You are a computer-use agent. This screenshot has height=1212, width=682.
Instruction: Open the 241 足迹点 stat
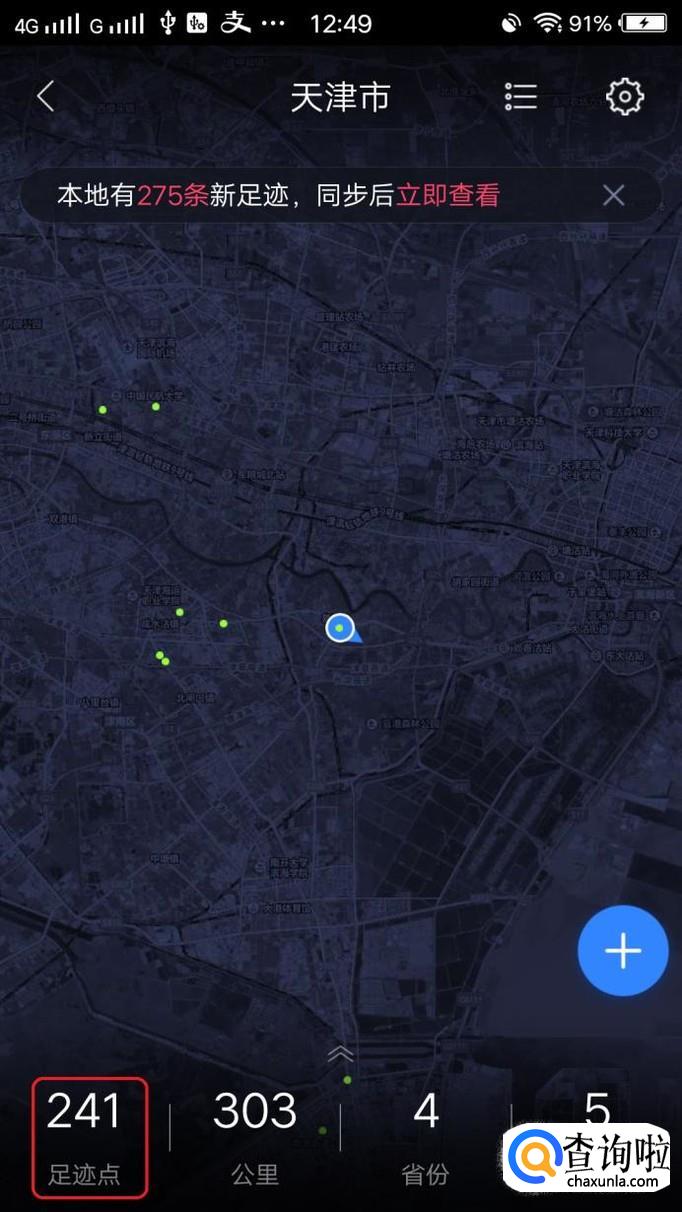(x=89, y=1137)
